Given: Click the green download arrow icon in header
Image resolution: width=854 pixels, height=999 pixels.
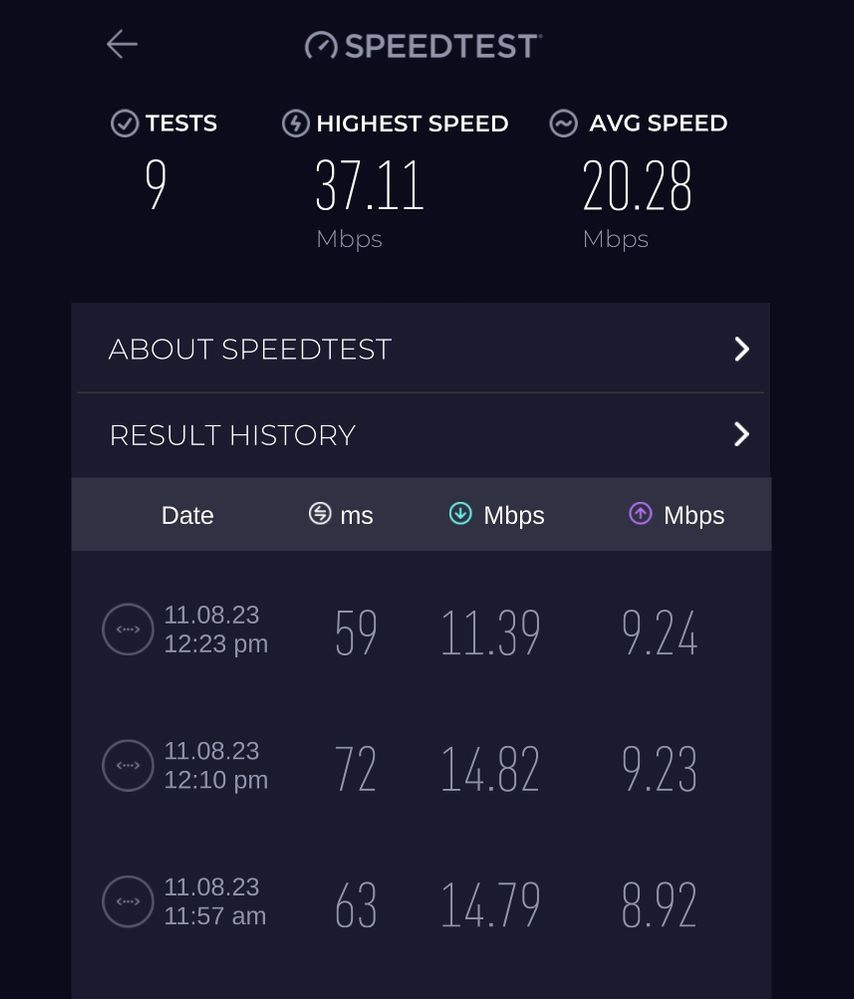Looking at the screenshot, I should point(459,515).
